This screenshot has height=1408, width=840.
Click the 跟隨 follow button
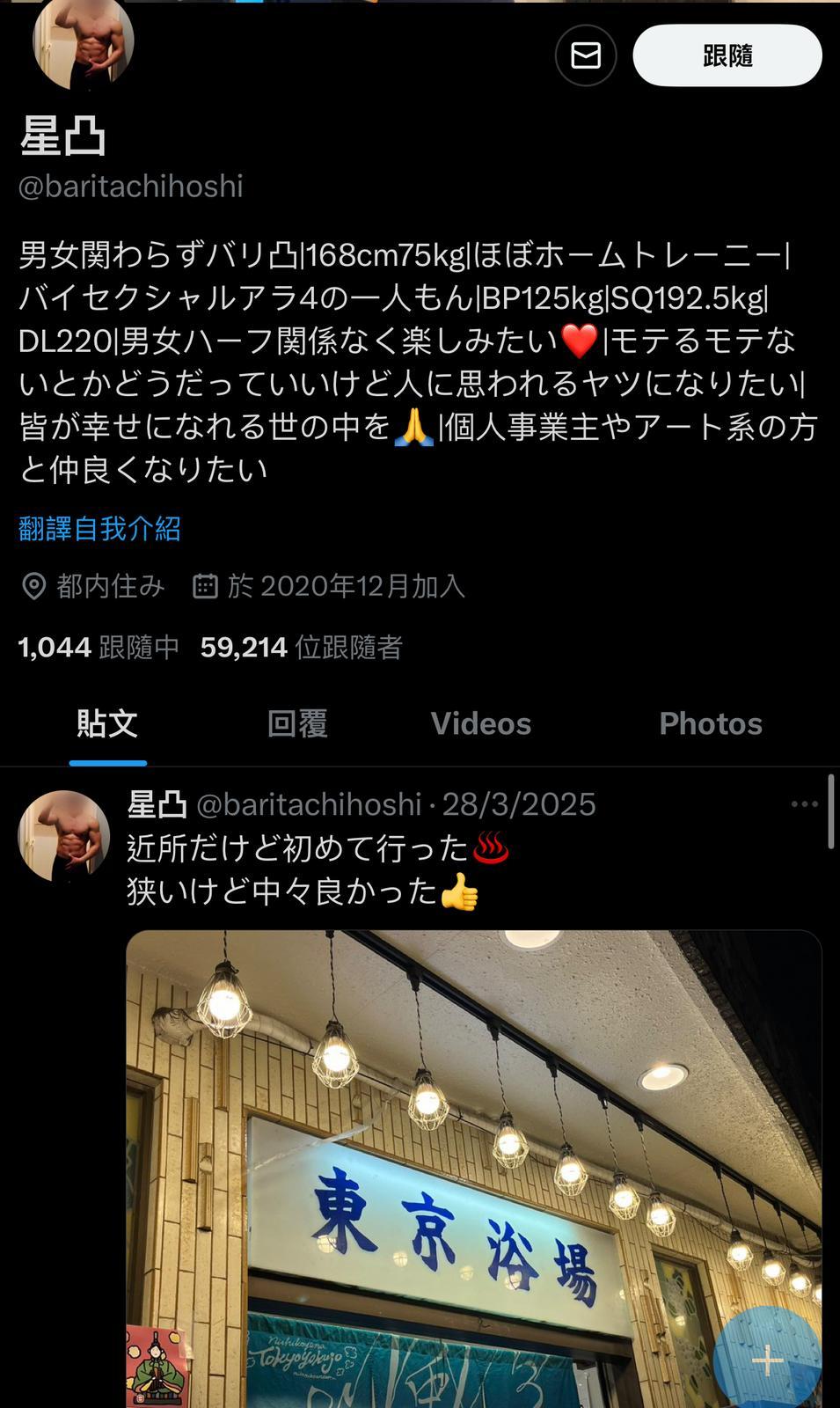pyautogui.click(x=727, y=55)
